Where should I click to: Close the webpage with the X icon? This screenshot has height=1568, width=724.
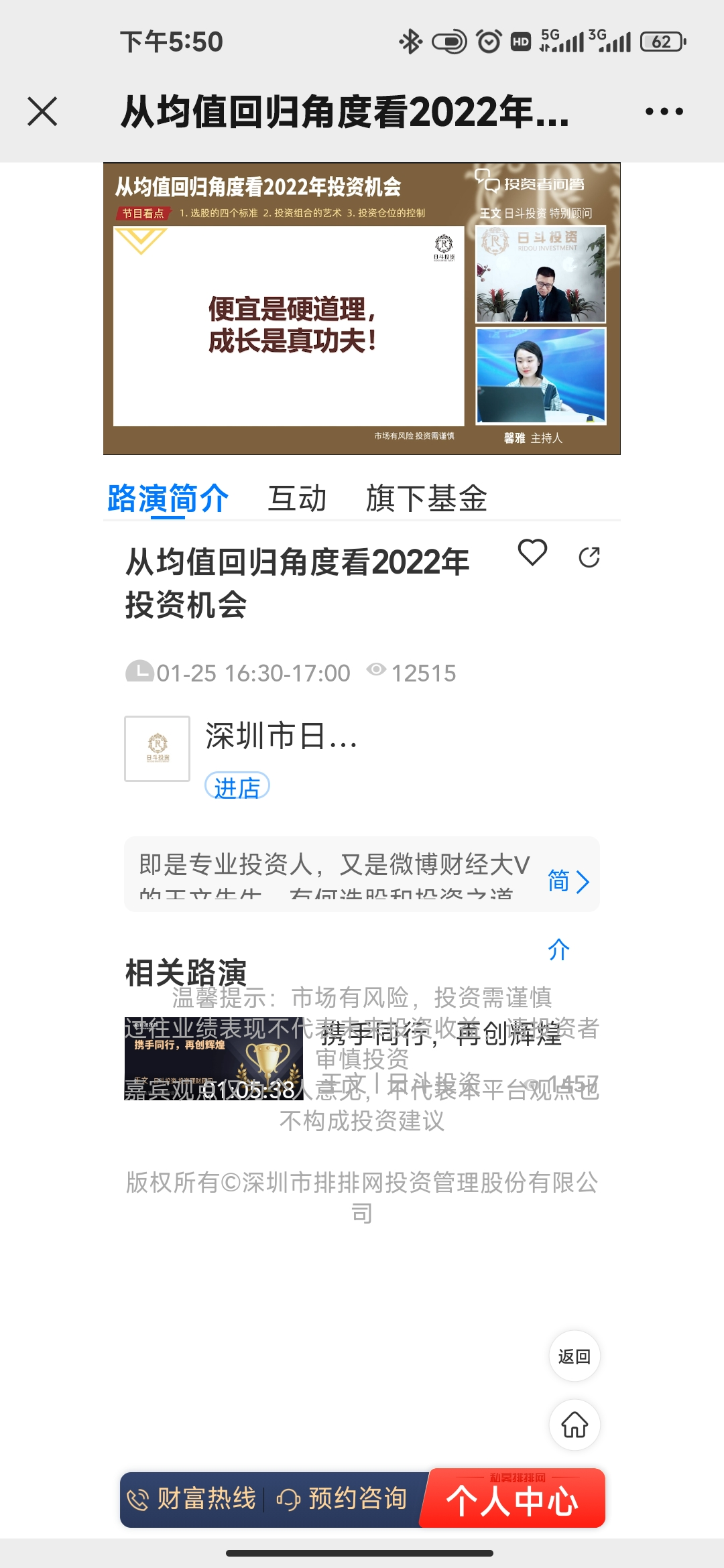(42, 111)
